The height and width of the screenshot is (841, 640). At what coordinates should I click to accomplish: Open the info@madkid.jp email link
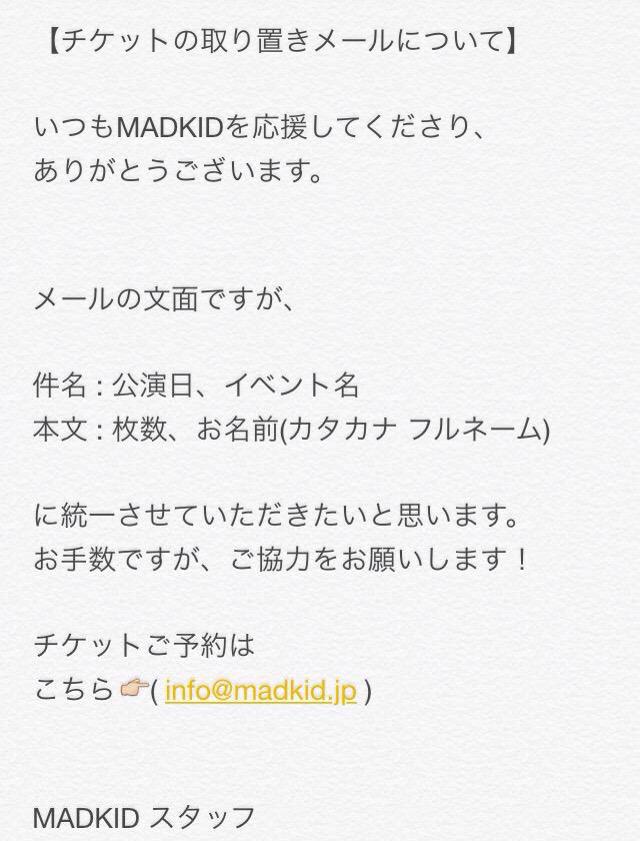(261, 691)
